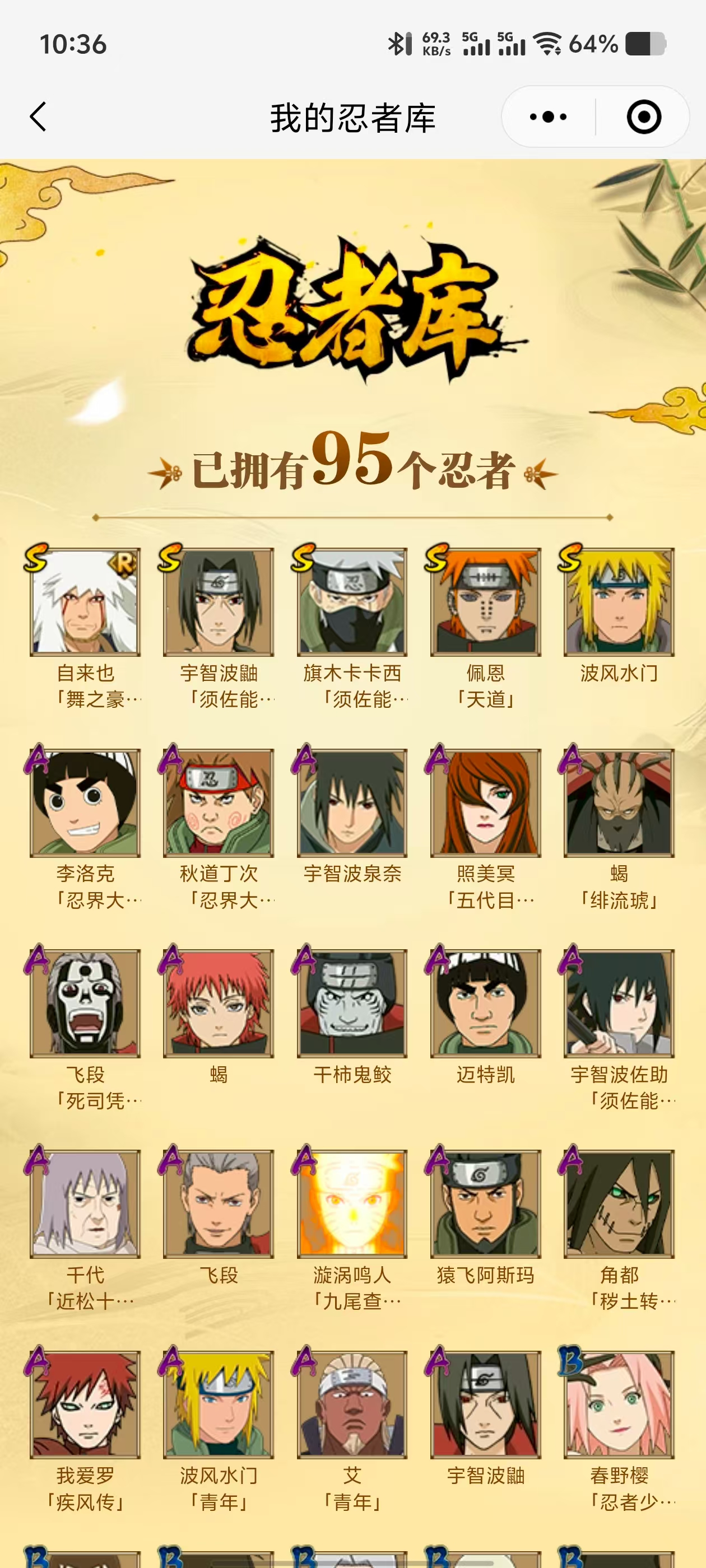The height and width of the screenshot is (1568, 706).
Task: Tap the 李洛克 ninja portrait
Action: point(85,802)
